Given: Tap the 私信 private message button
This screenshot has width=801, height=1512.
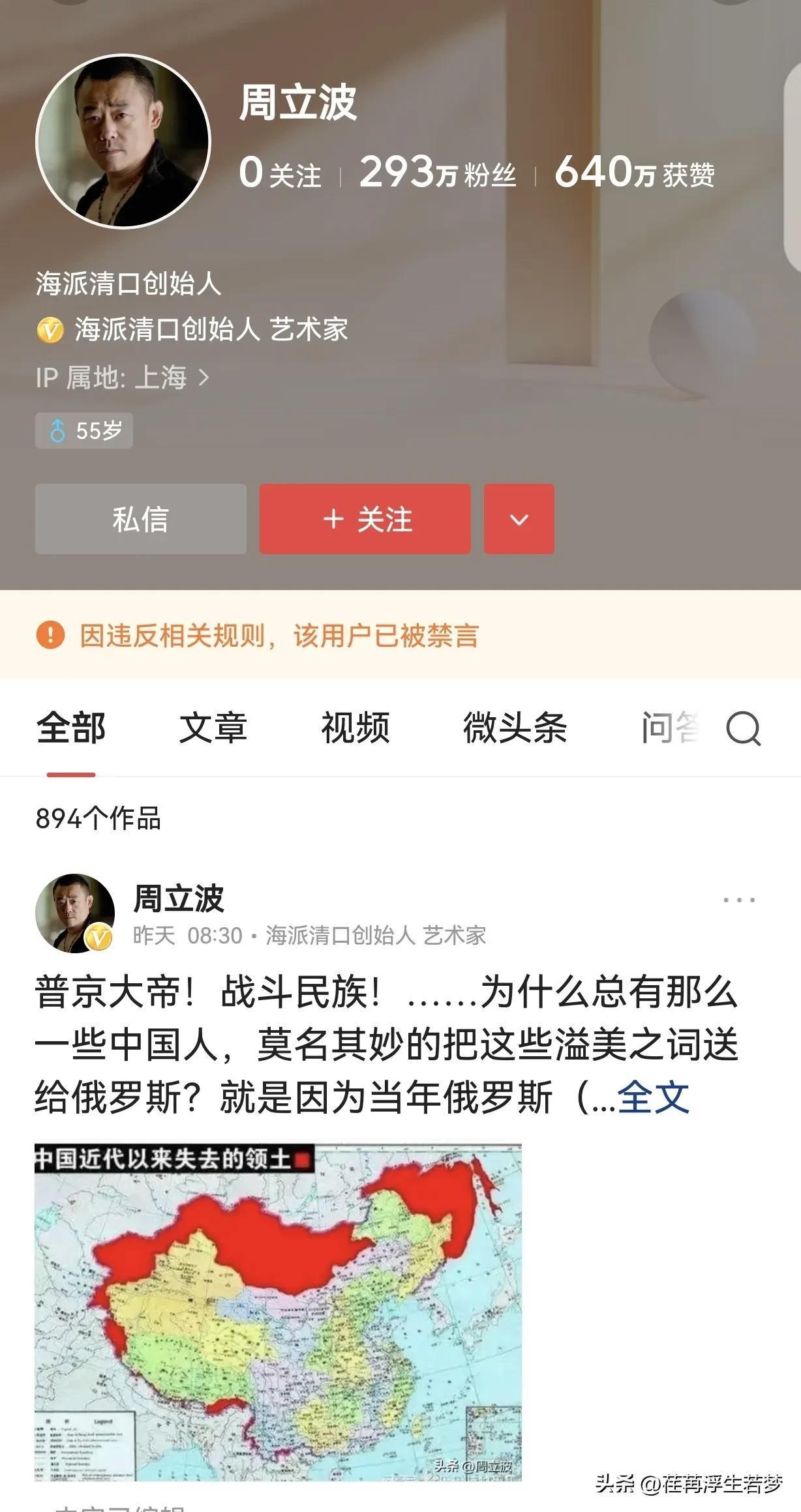Looking at the screenshot, I should [140, 519].
